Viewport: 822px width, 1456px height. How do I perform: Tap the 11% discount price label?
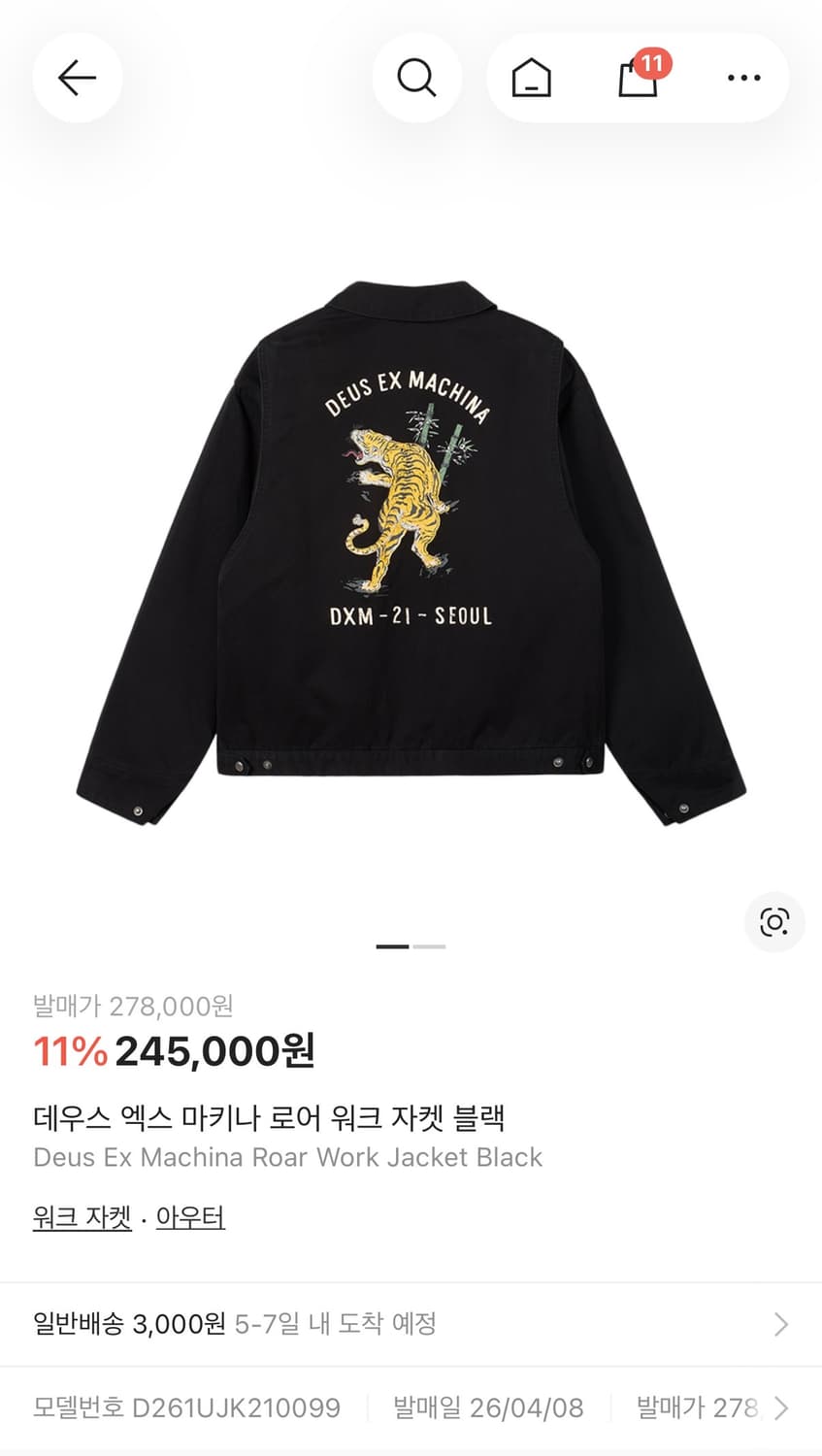tap(69, 1050)
